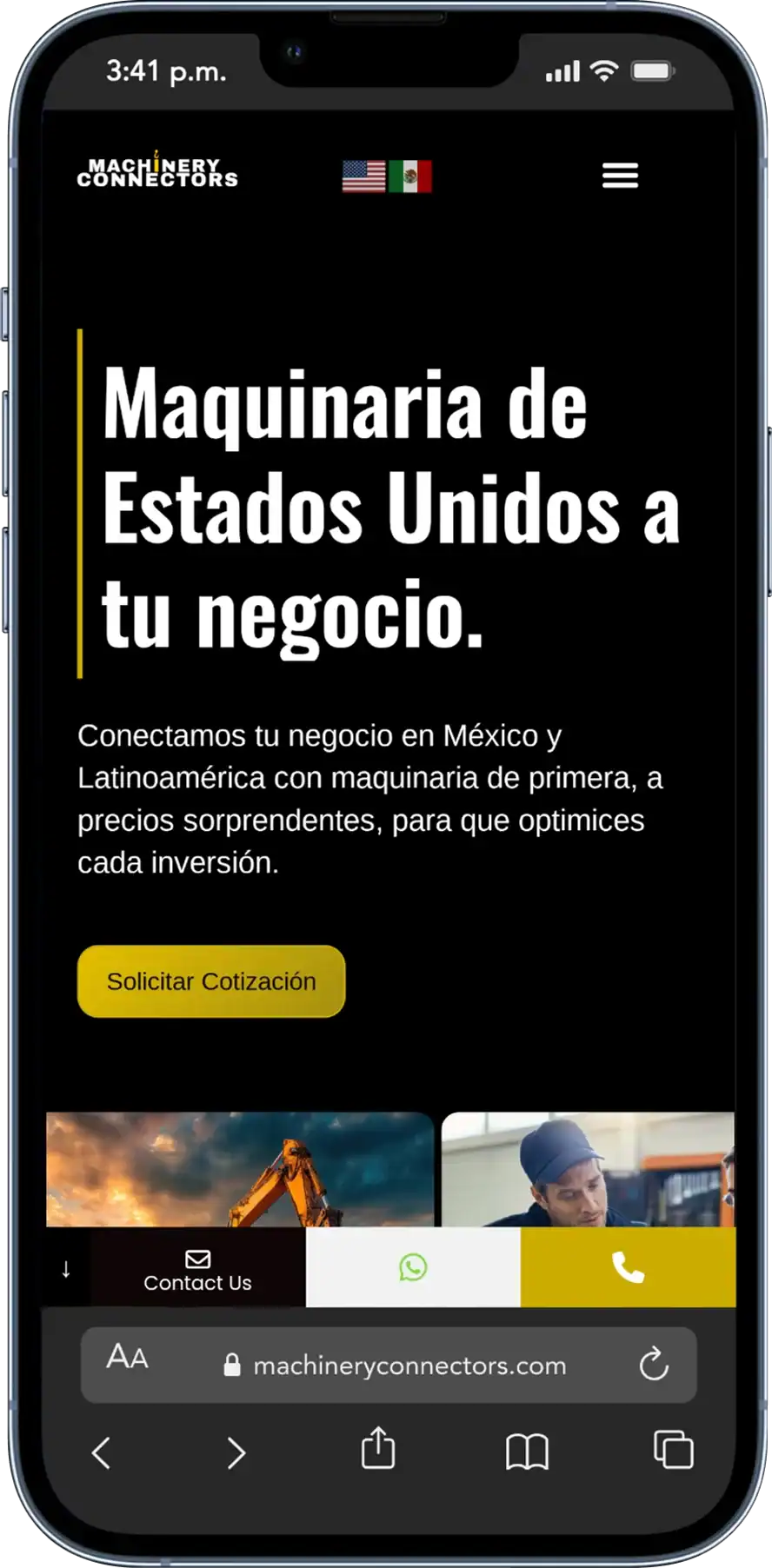Go back in browser history
Image resolution: width=772 pixels, height=1568 pixels.
102,1452
